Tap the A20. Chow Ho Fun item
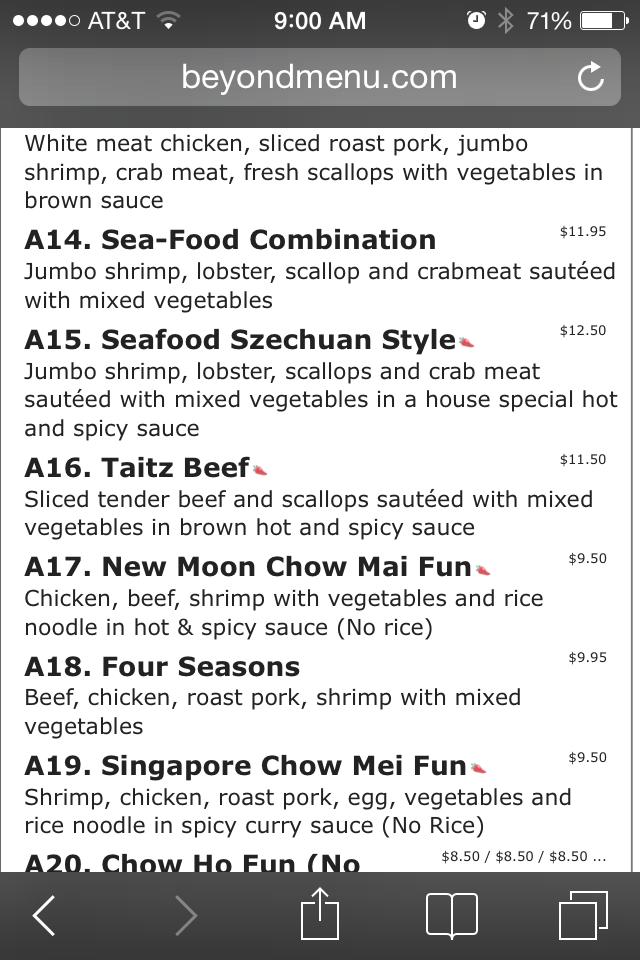The image size is (640, 960). (x=192, y=860)
